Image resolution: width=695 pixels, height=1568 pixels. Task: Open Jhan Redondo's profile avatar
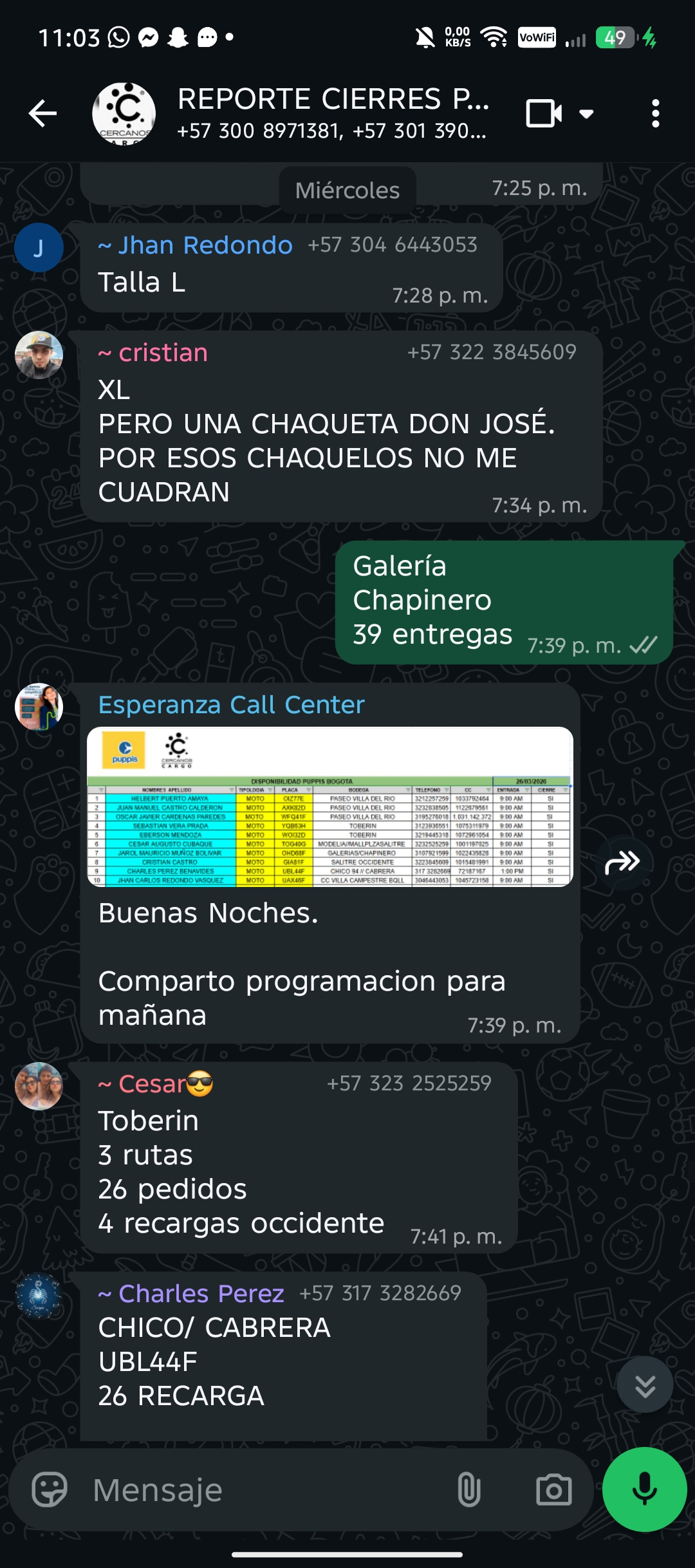coord(39,247)
